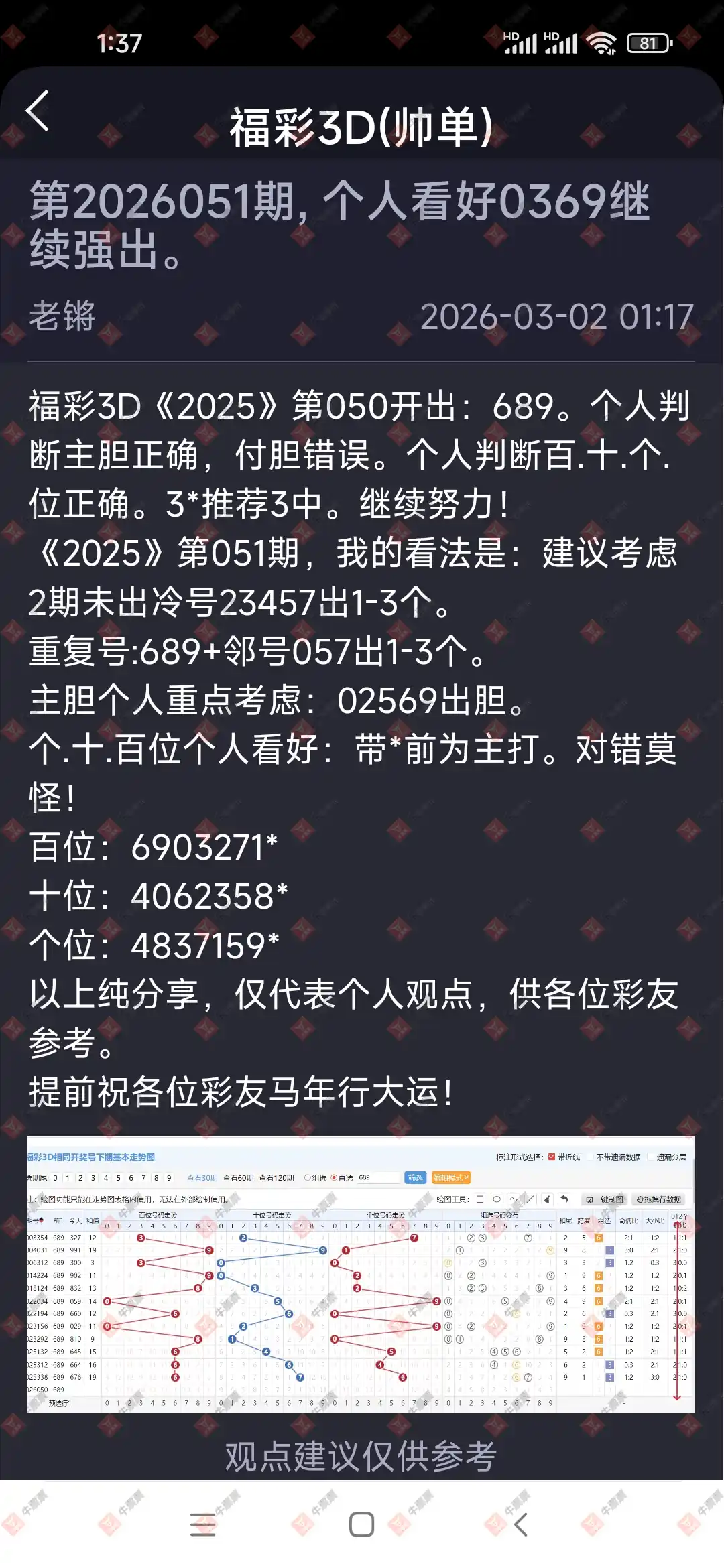
Task: Choose the straight line drawing tool
Action: pos(529,1199)
